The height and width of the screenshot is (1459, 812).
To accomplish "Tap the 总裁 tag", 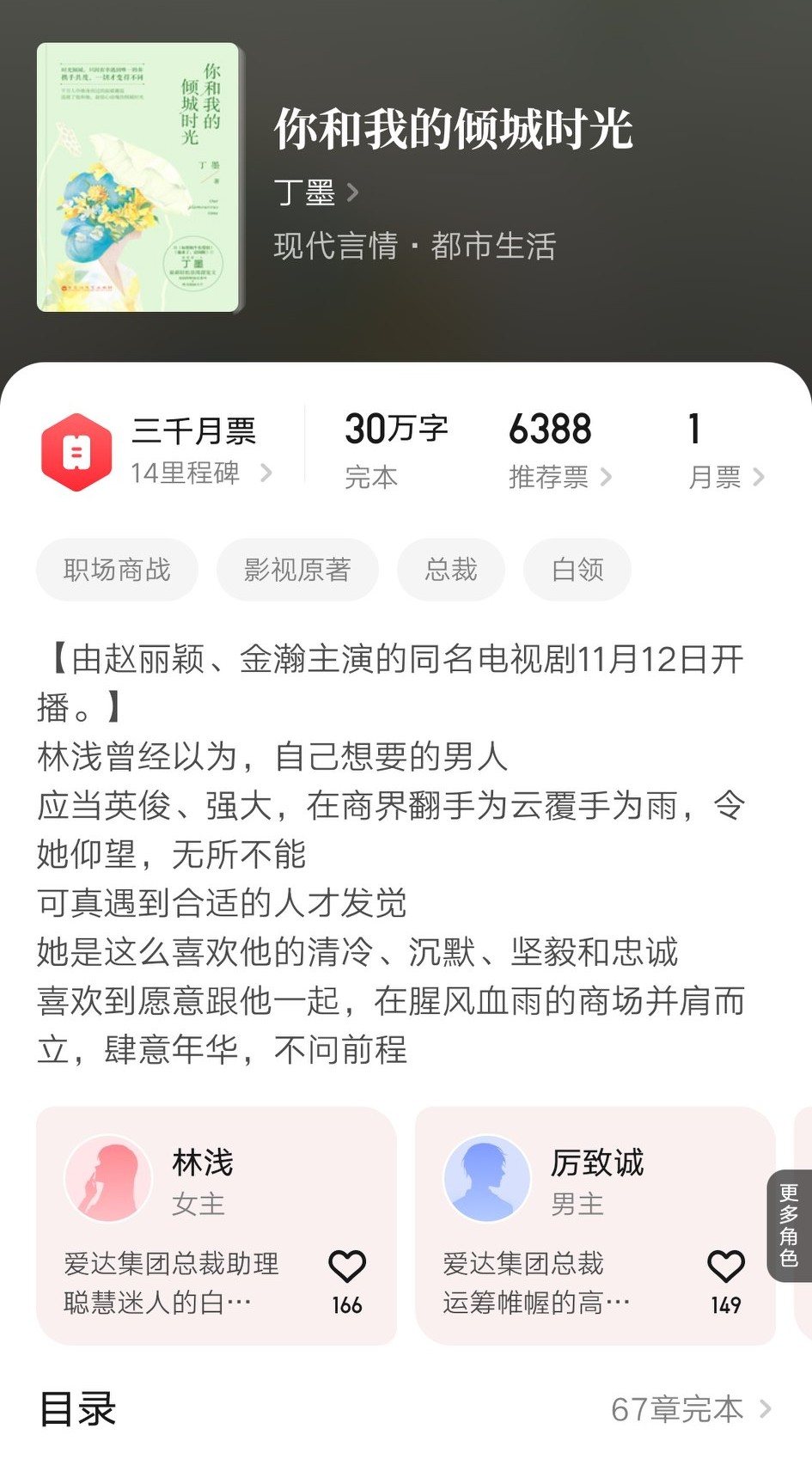I will click(450, 569).
